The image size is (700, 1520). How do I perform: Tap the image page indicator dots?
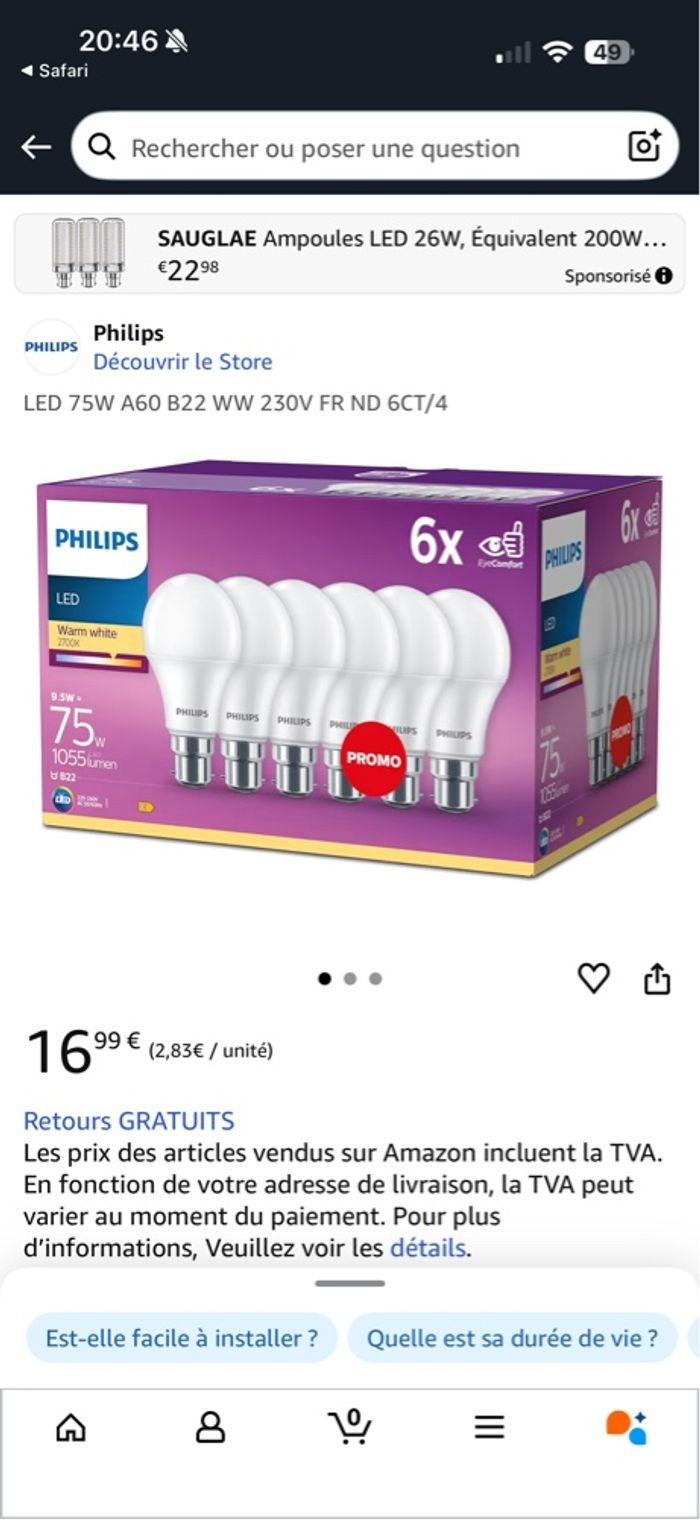click(x=349, y=979)
